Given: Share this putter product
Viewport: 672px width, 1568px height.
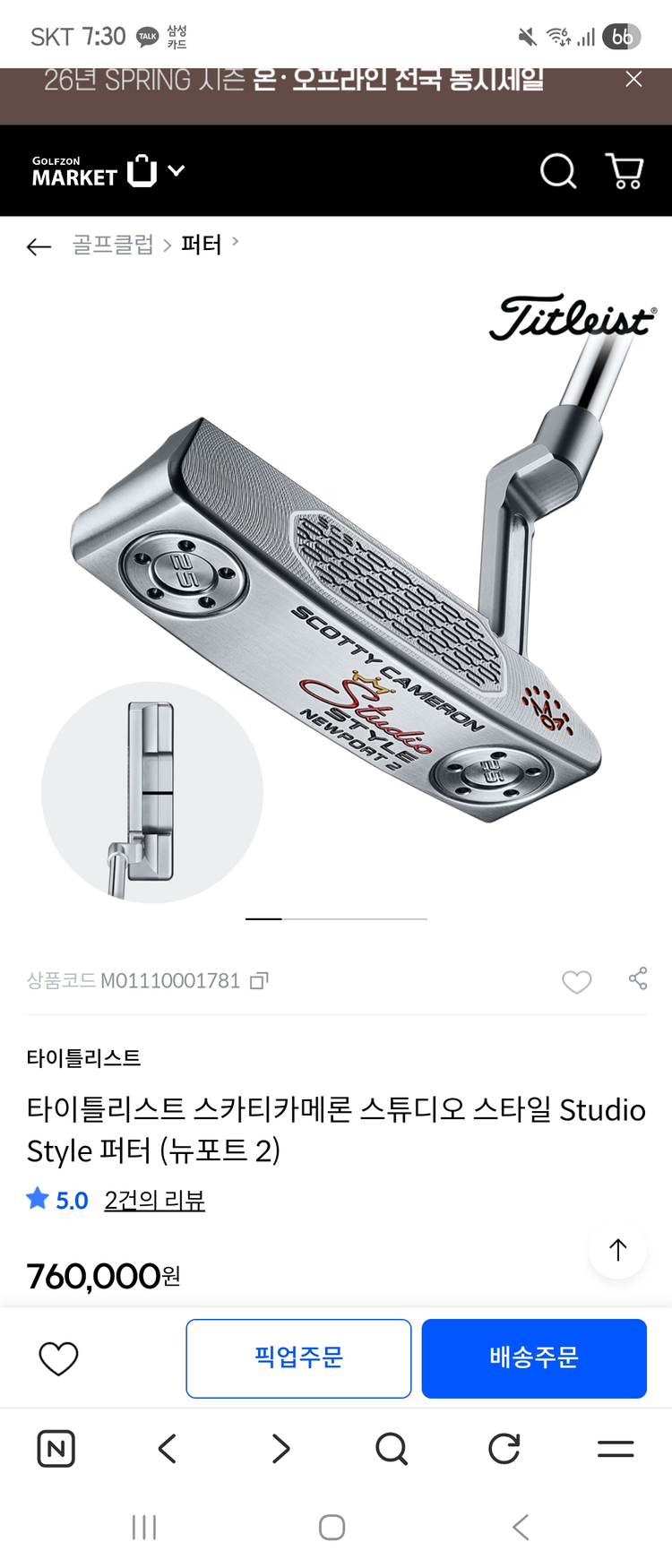Looking at the screenshot, I should [x=638, y=978].
